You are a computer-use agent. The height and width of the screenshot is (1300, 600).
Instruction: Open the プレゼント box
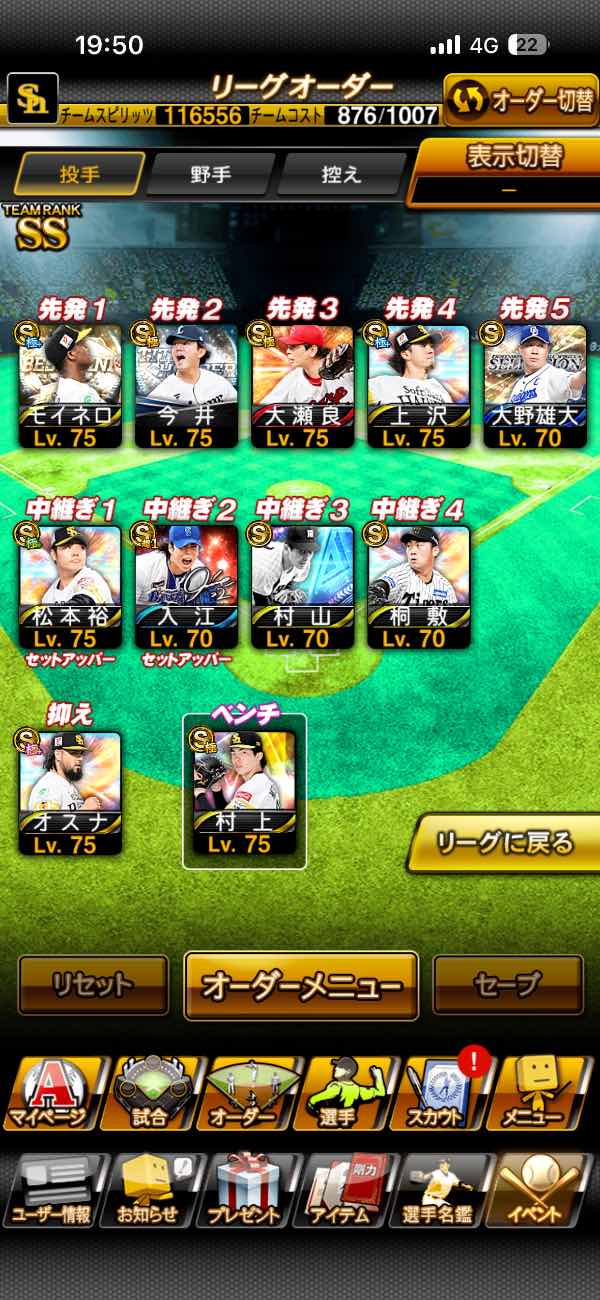click(x=244, y=1190)
